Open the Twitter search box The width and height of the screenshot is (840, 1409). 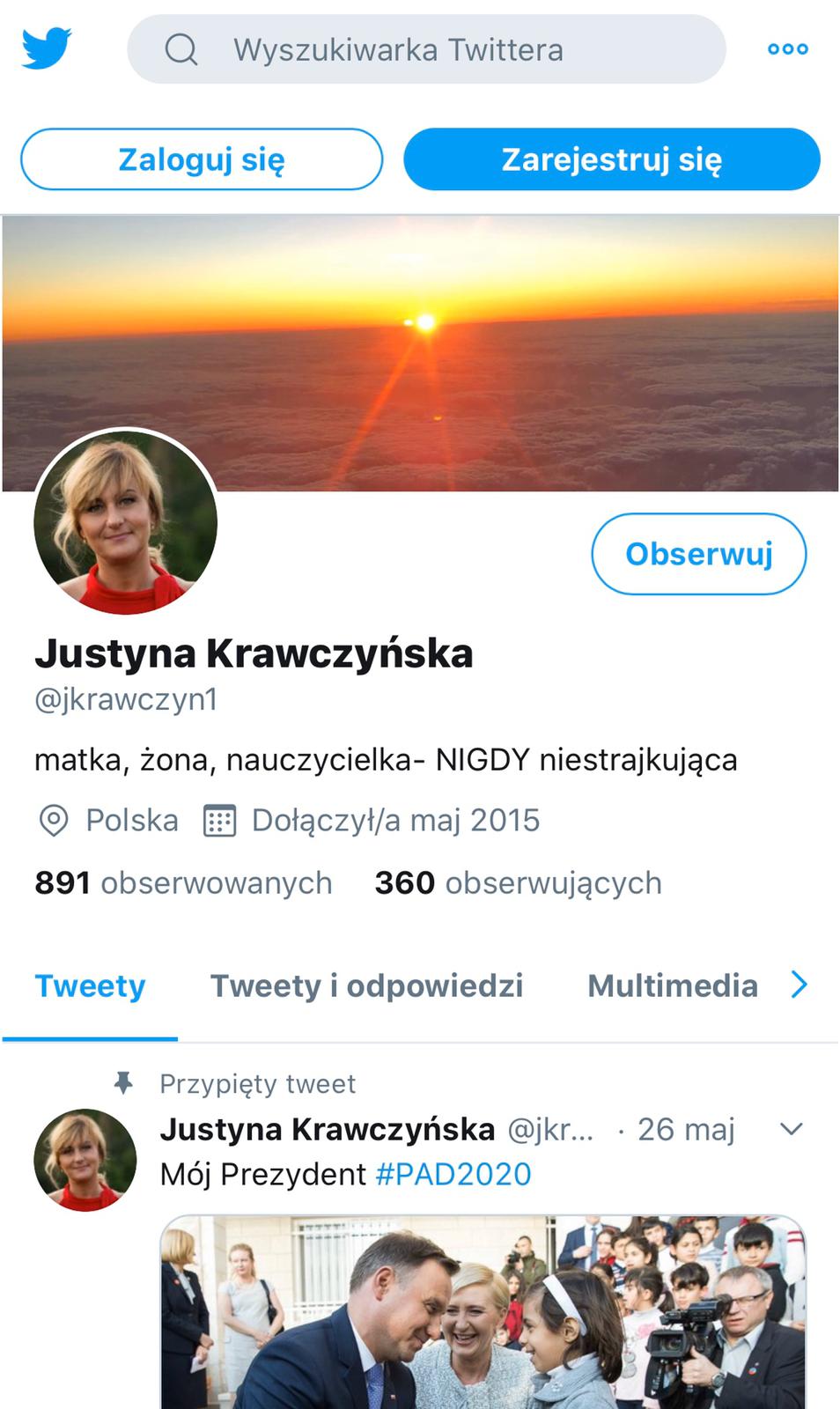[426, 49]
